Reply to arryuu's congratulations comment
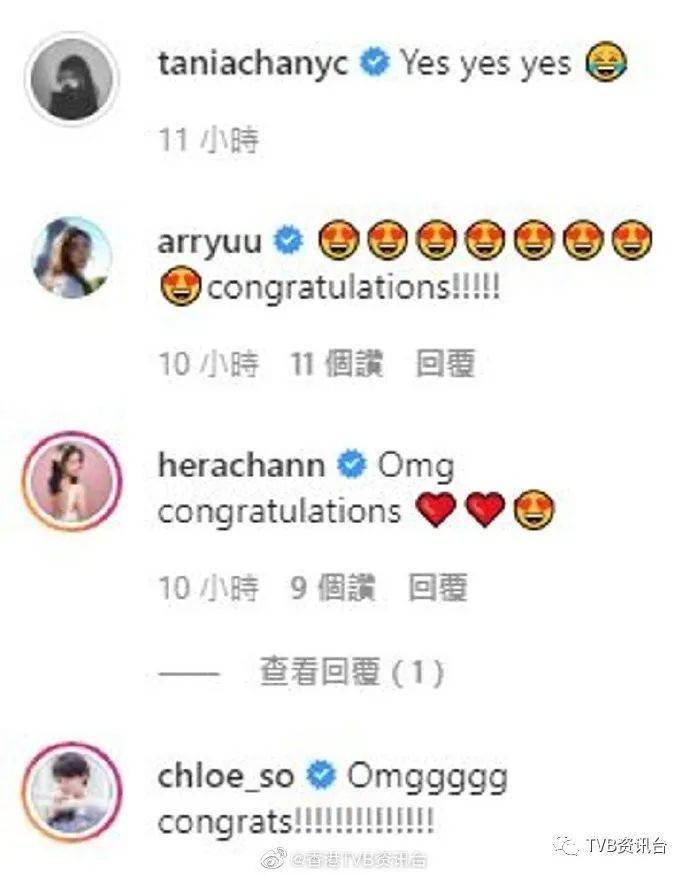Viewport: 690px width, 876px height. tap(444, 364)
